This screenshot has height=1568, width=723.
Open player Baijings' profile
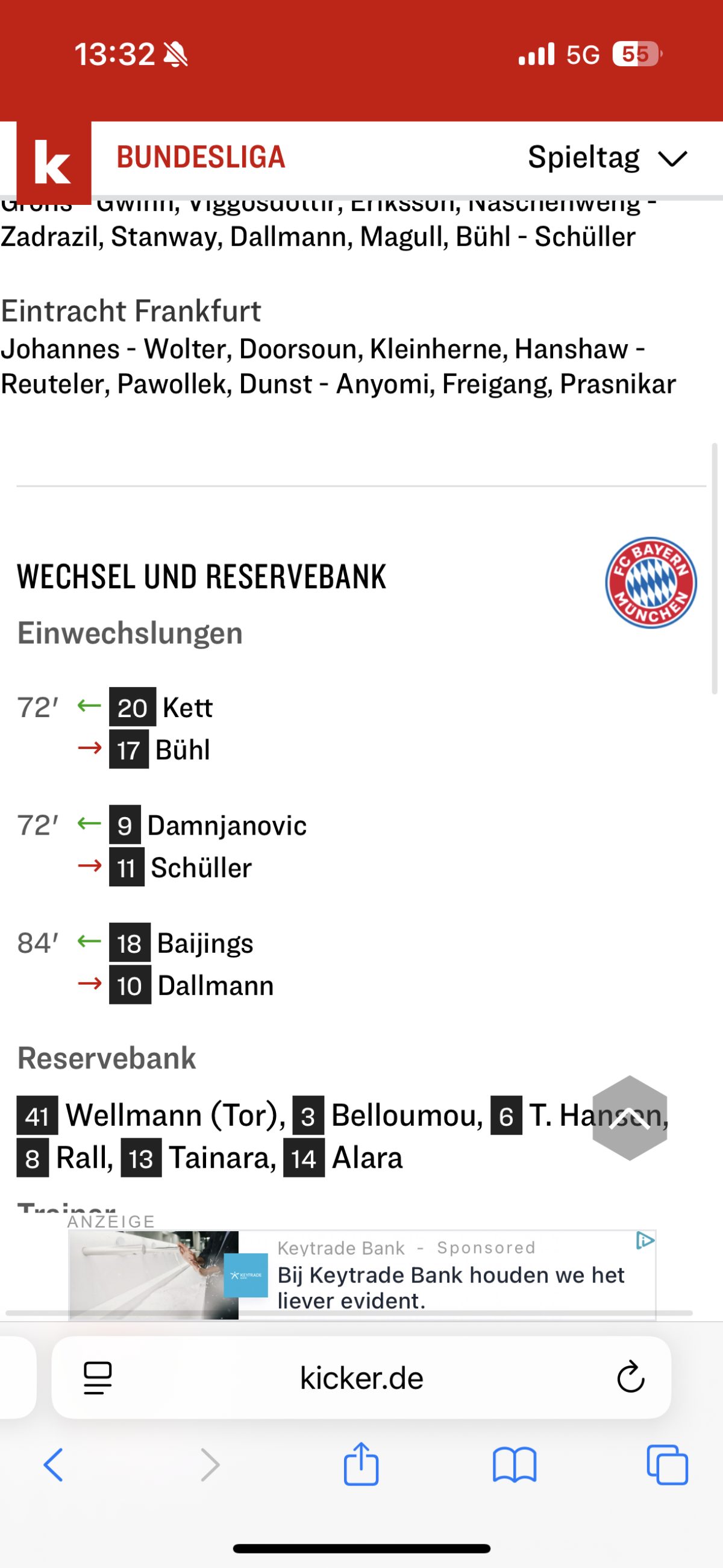205,944
